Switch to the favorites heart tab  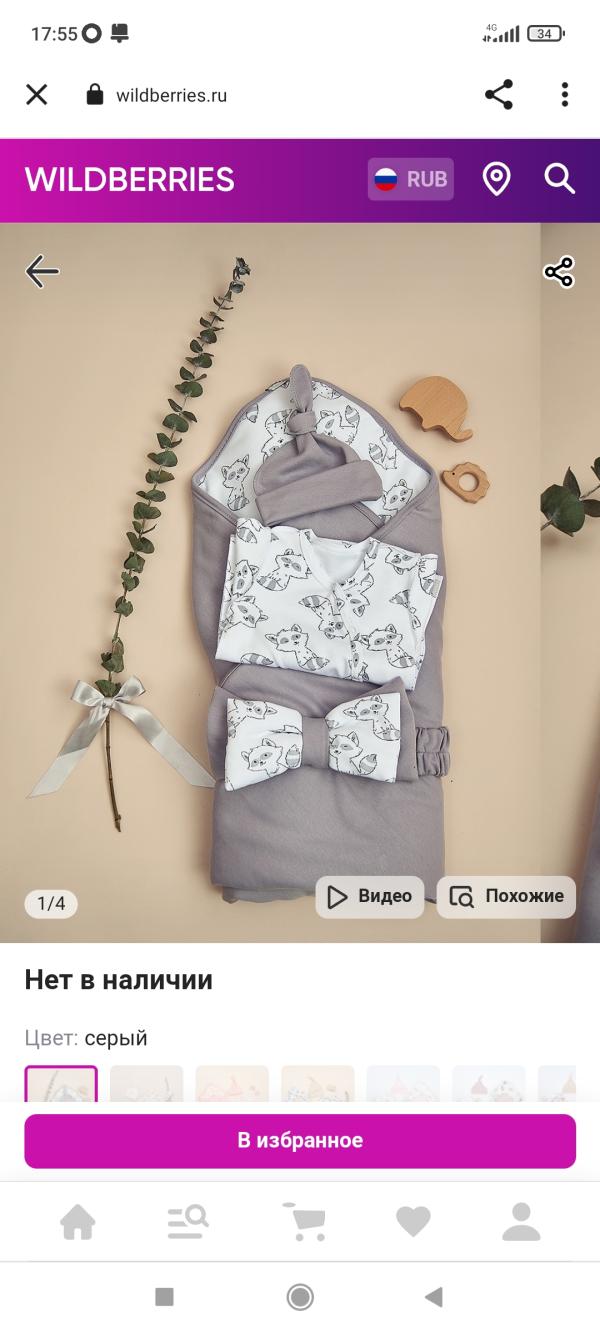coord(413,1221)
